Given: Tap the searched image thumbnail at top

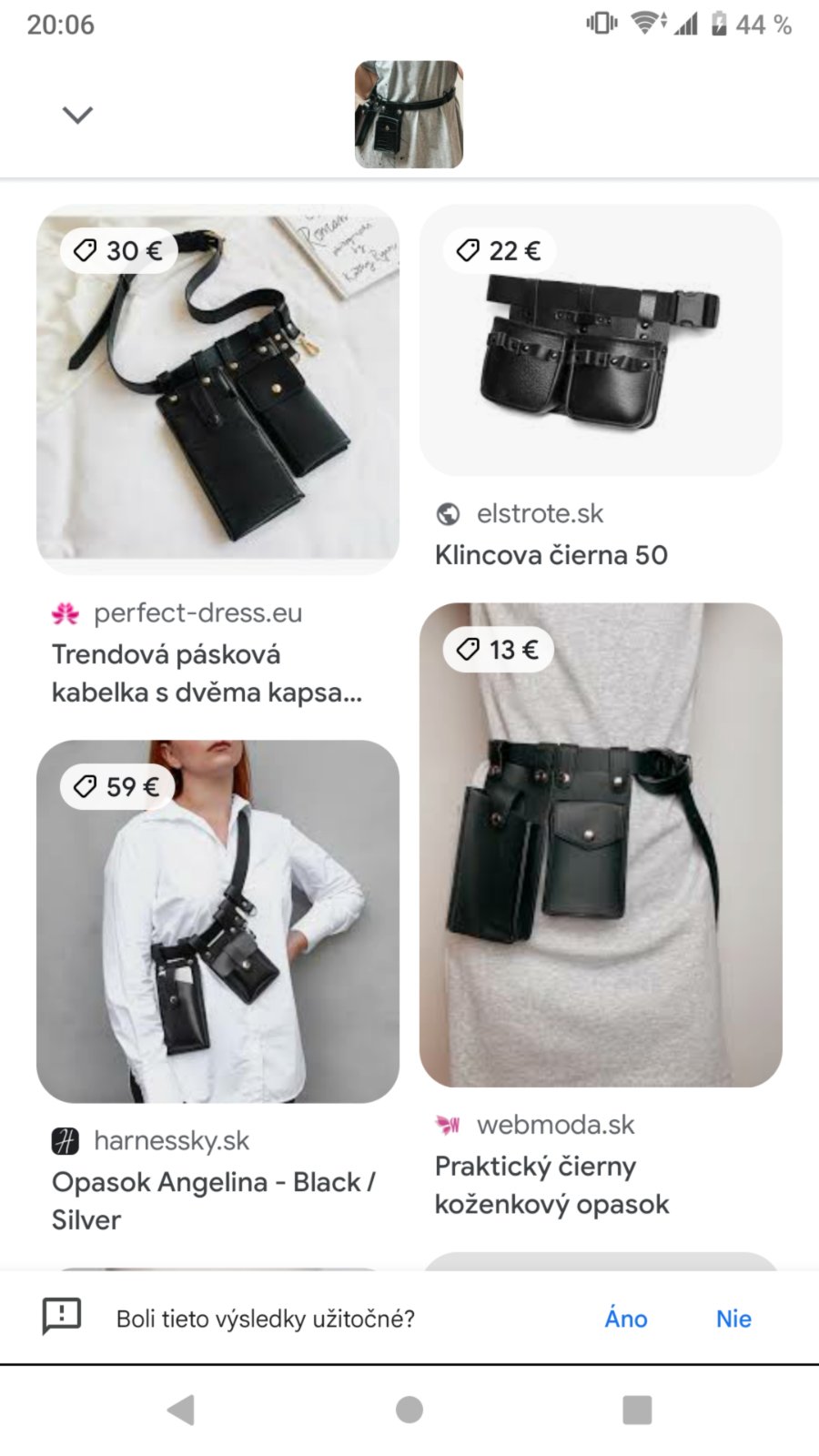Looking at the screenshot, I should click(x=409, y=115).
